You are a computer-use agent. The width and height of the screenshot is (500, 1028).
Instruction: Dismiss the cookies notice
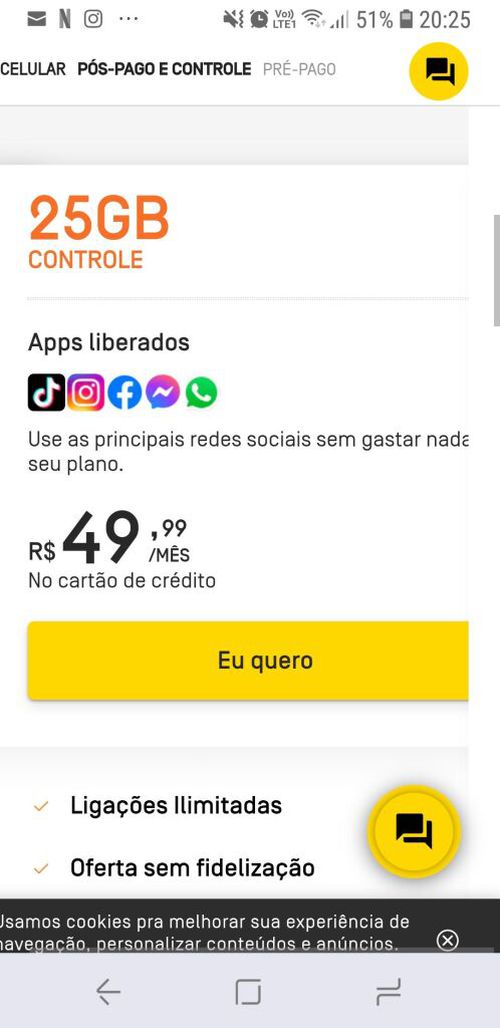click(447, 940)
